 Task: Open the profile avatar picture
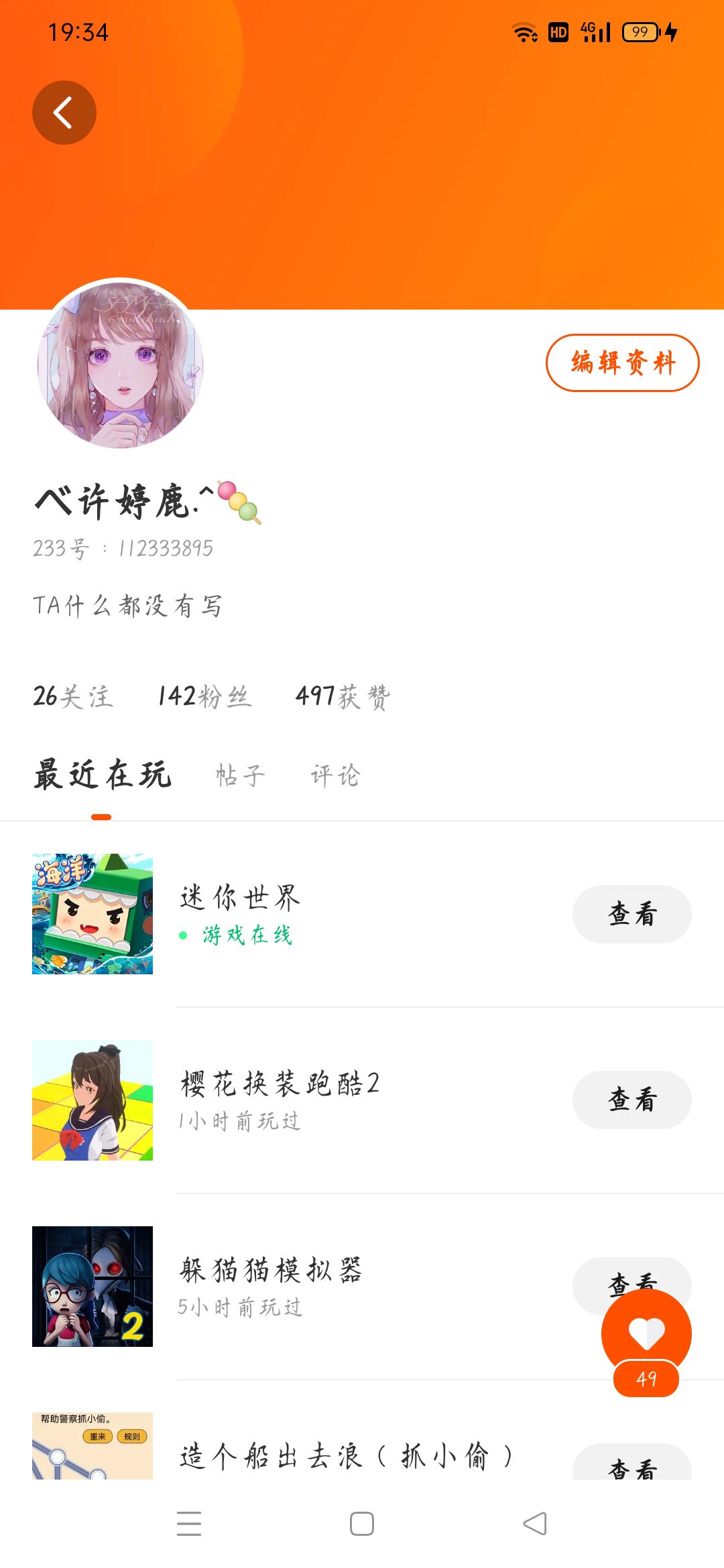pos(121,365)
